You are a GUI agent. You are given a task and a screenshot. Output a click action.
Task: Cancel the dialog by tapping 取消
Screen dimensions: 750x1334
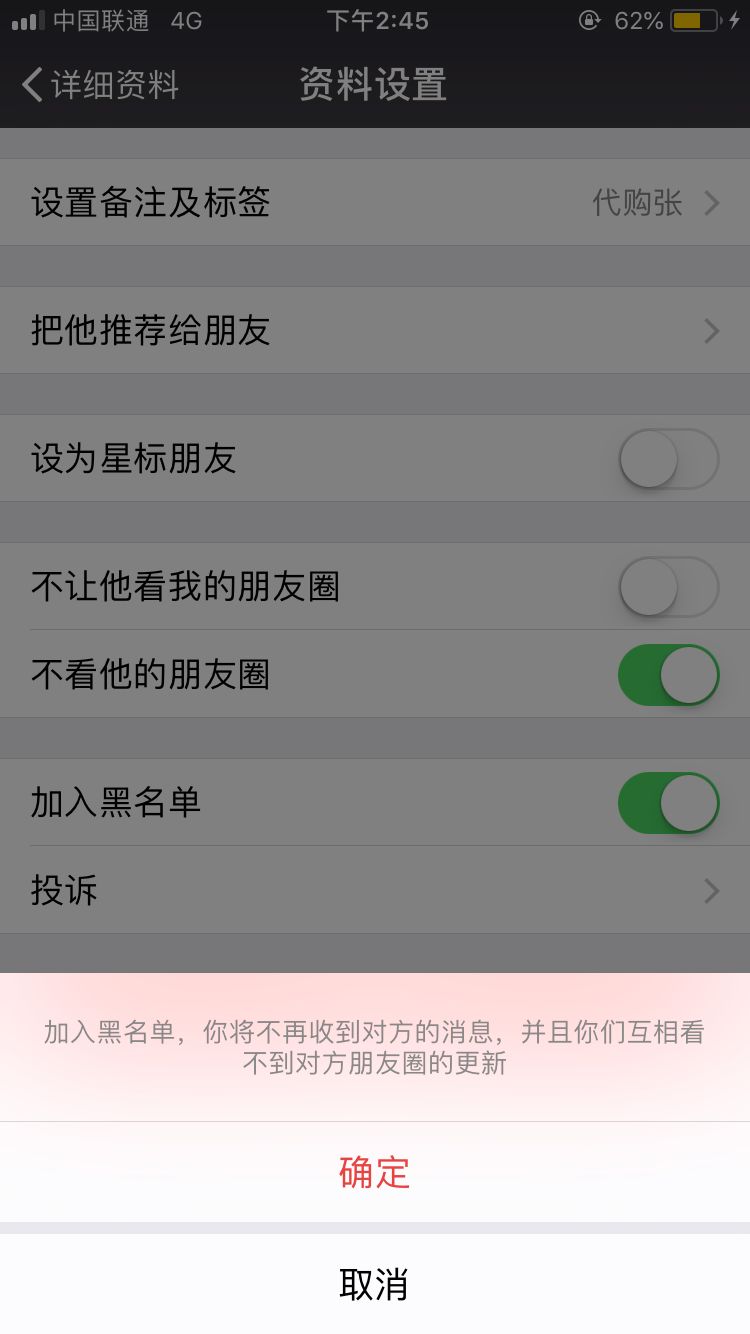[375, 1285]
